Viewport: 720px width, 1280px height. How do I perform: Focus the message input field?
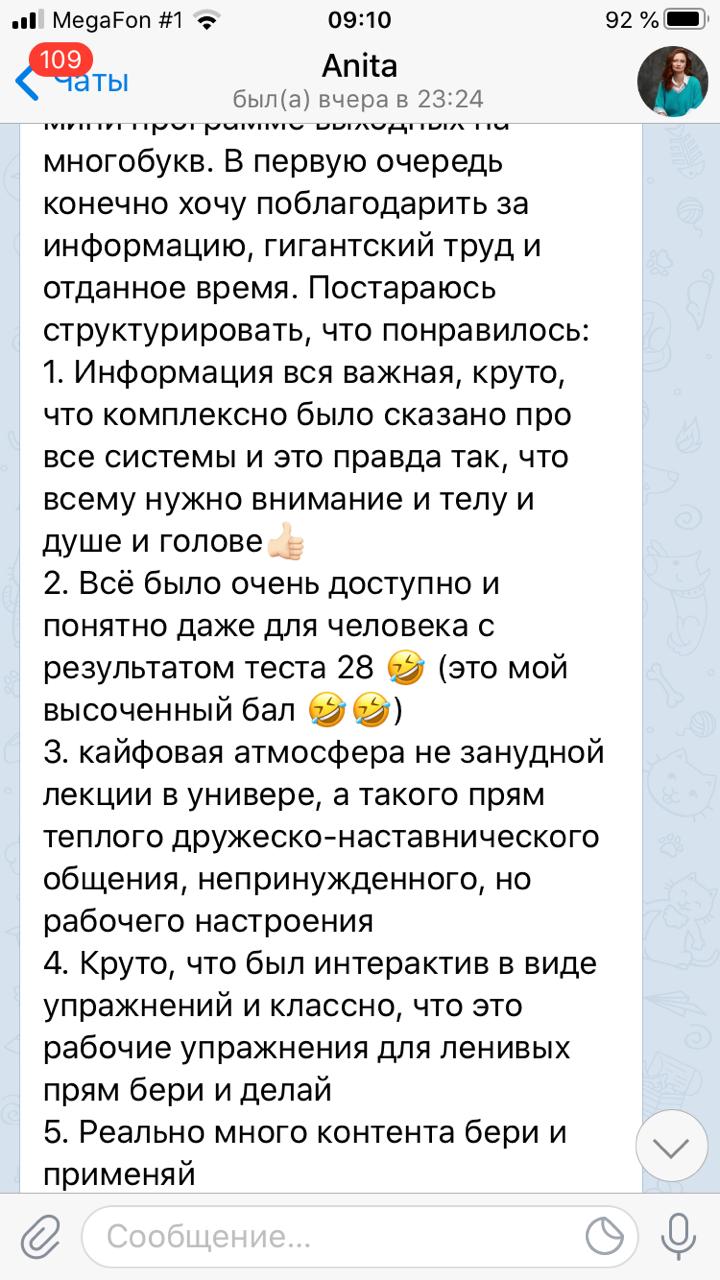point(330,1237)
